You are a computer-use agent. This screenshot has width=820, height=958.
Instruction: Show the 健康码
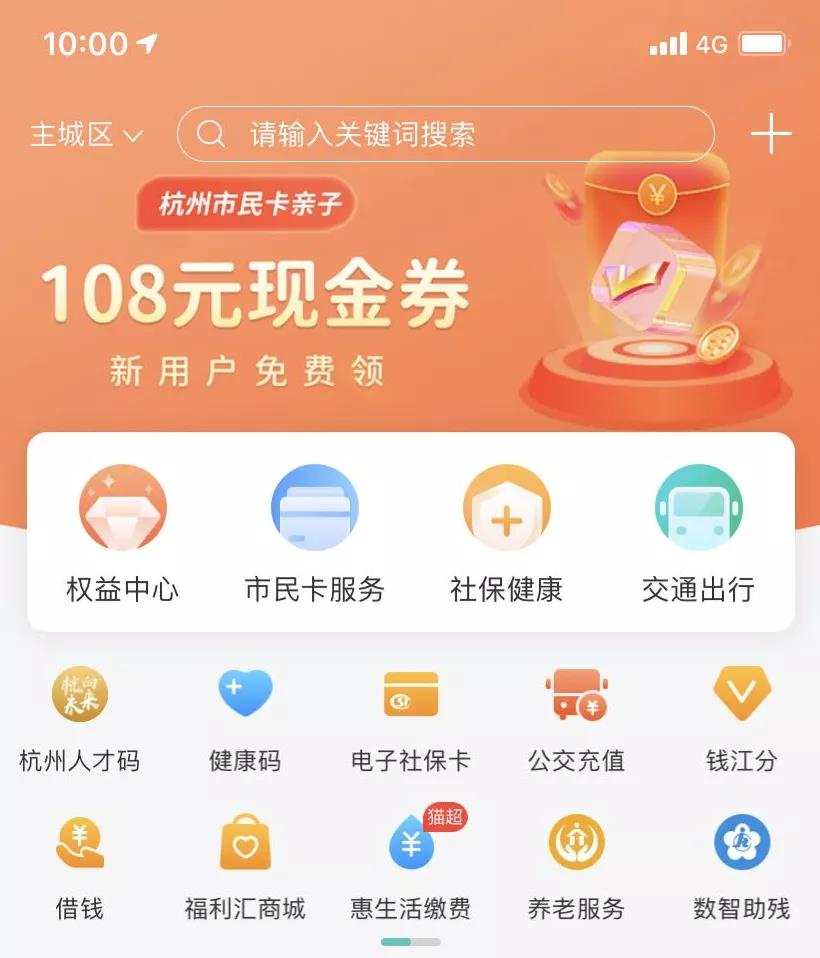[x=245, y=720]
